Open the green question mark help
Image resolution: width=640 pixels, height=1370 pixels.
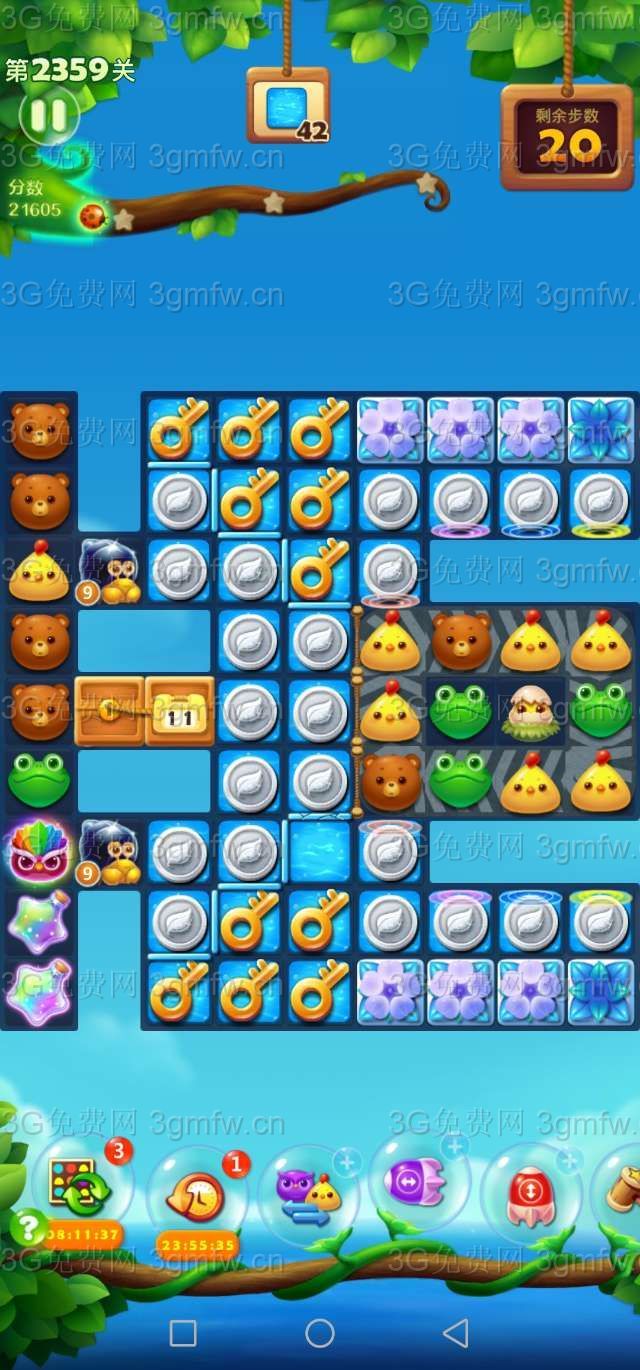pyautogui.click(x=28, y=1226)
